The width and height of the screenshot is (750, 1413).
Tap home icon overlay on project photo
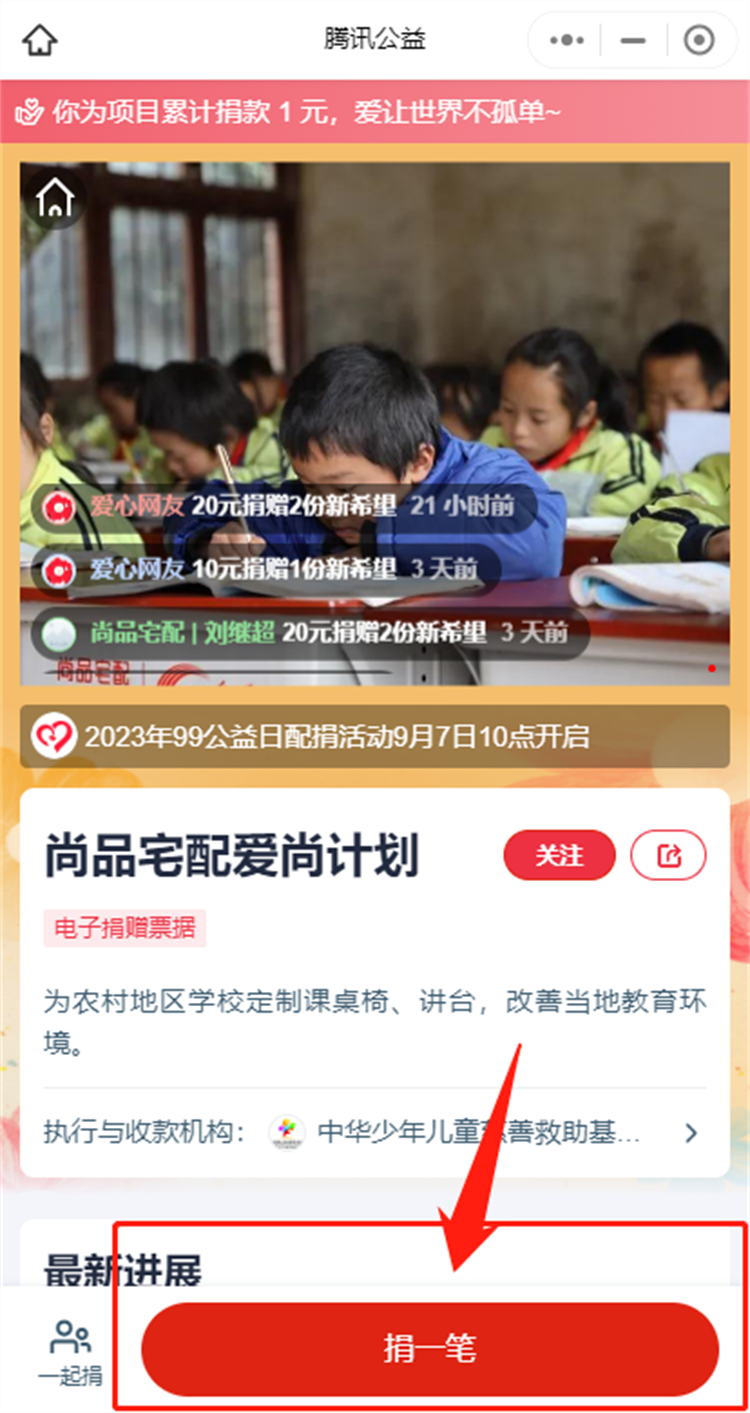(54, 199)
